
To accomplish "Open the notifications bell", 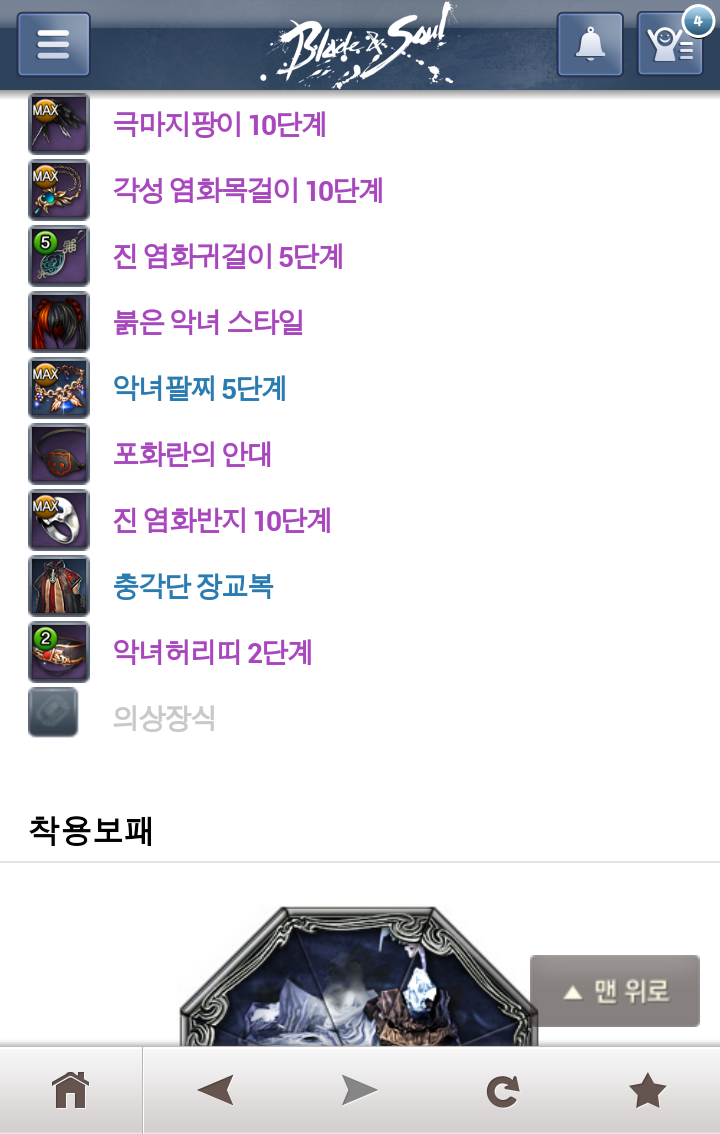I will [x=590, y=45].
